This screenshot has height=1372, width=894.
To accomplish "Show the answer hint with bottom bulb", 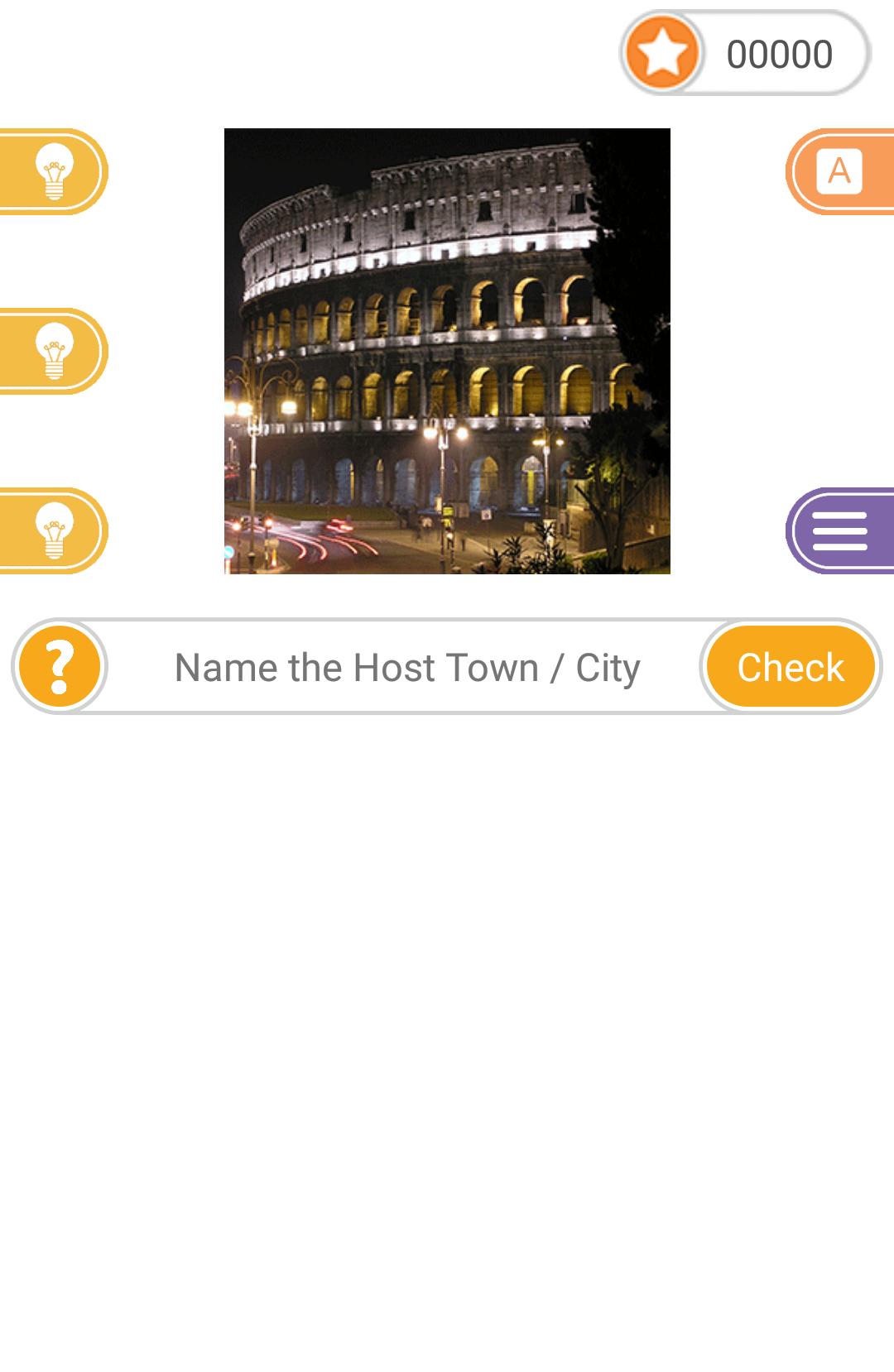I will (x=52, y=532).
